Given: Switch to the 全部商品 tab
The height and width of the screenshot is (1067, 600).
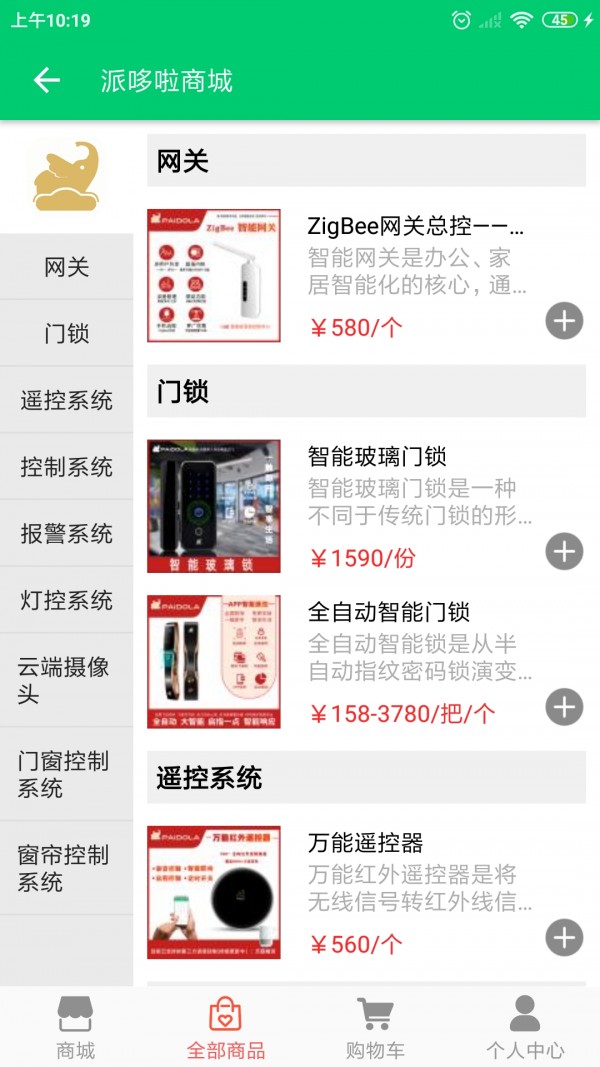Looking at the screenshot, I should click(x=225, y=1027).
